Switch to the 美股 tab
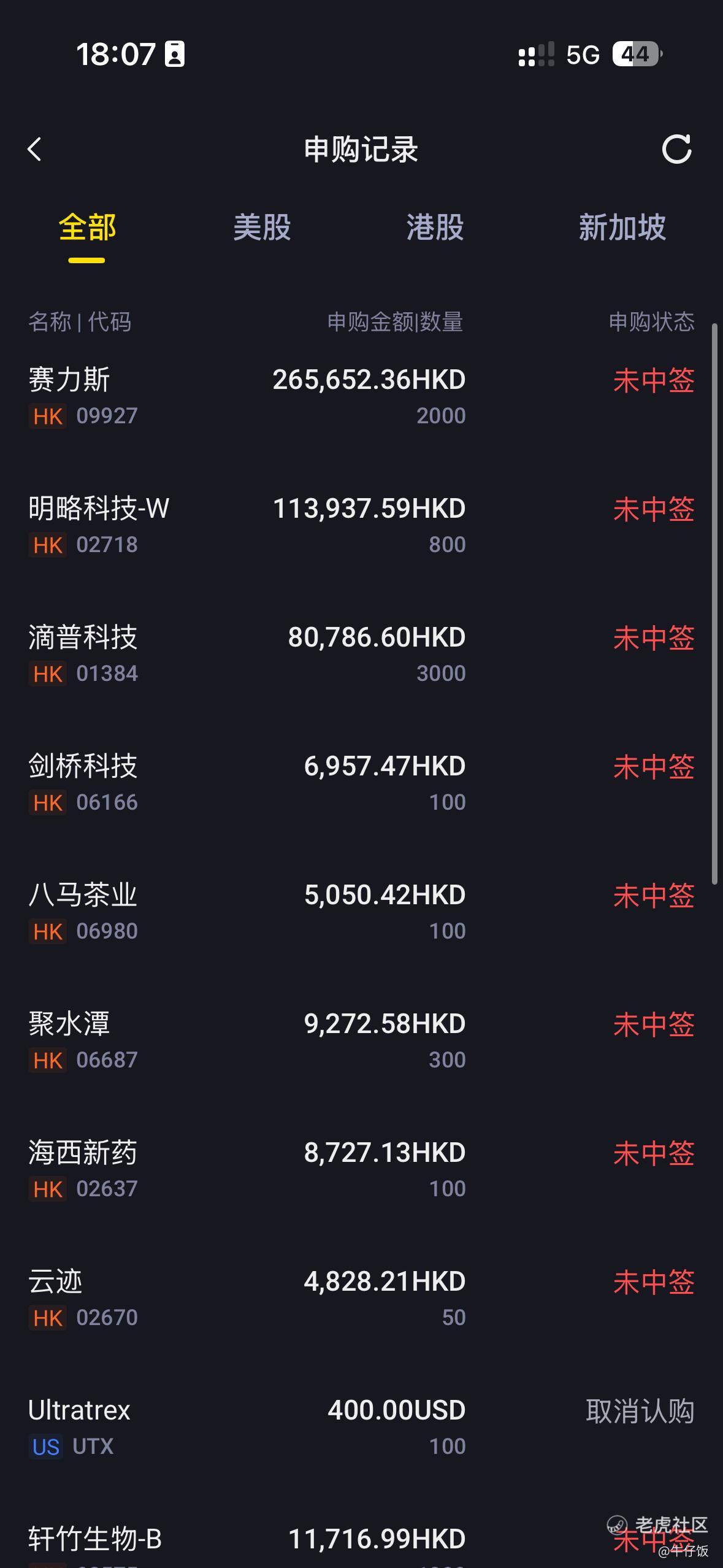Image resolution: width=723 pixels, height=1568 pixels. pyautogui.click(x=262, y=228)
